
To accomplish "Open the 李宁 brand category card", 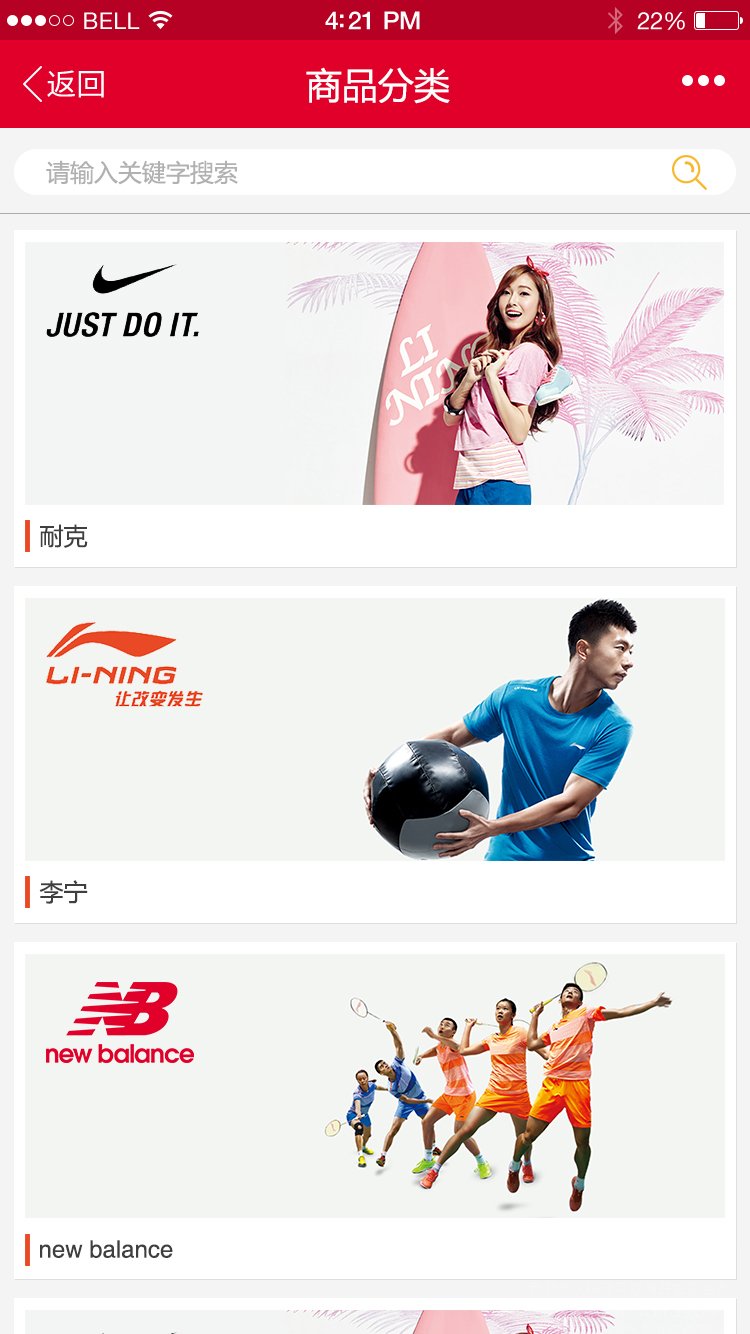I will (x=375, y=755).
